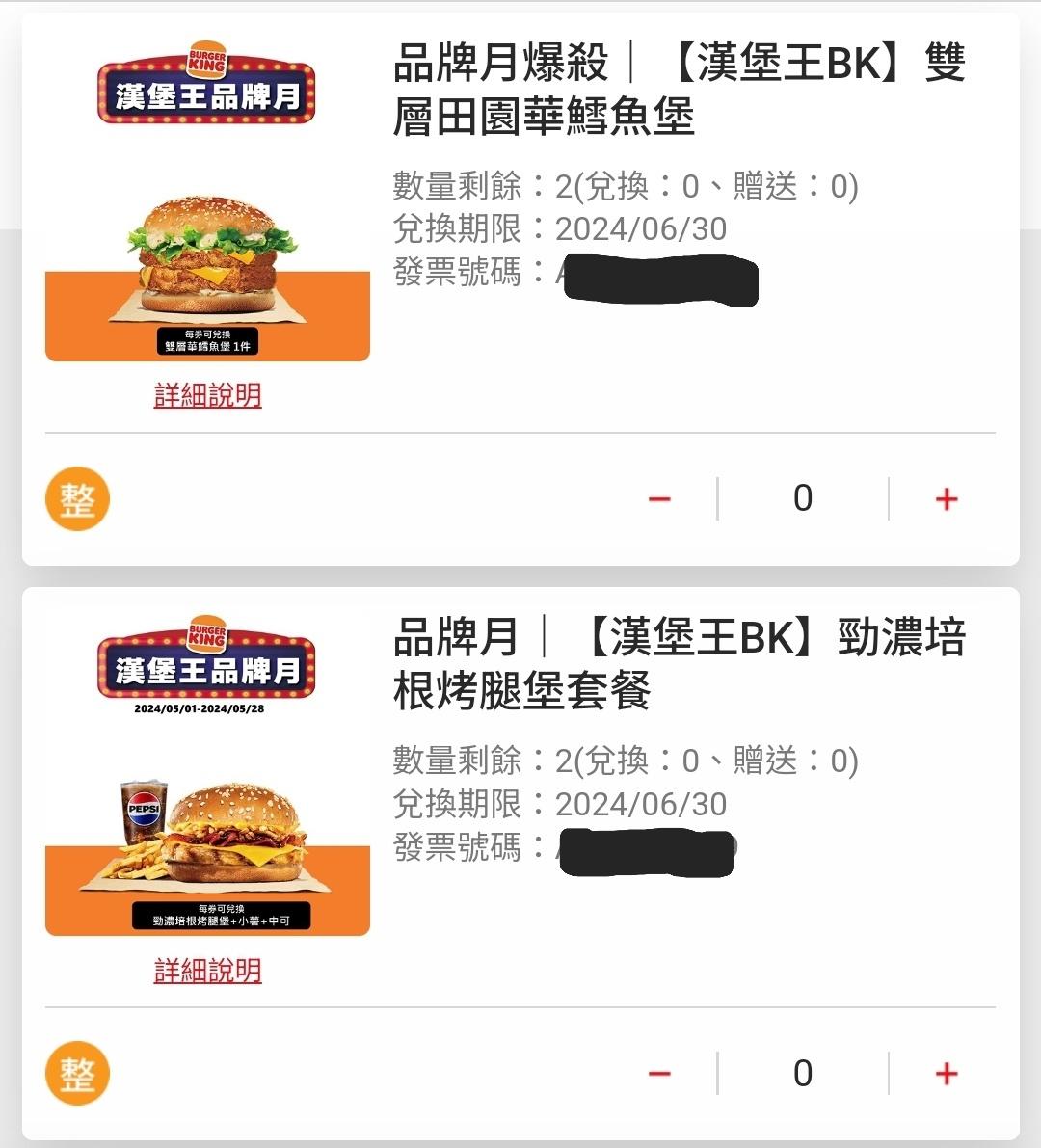
Task: Tap the orange 整 badge for 勁濃培根烤腿堡套餐
Action: 78,1074
